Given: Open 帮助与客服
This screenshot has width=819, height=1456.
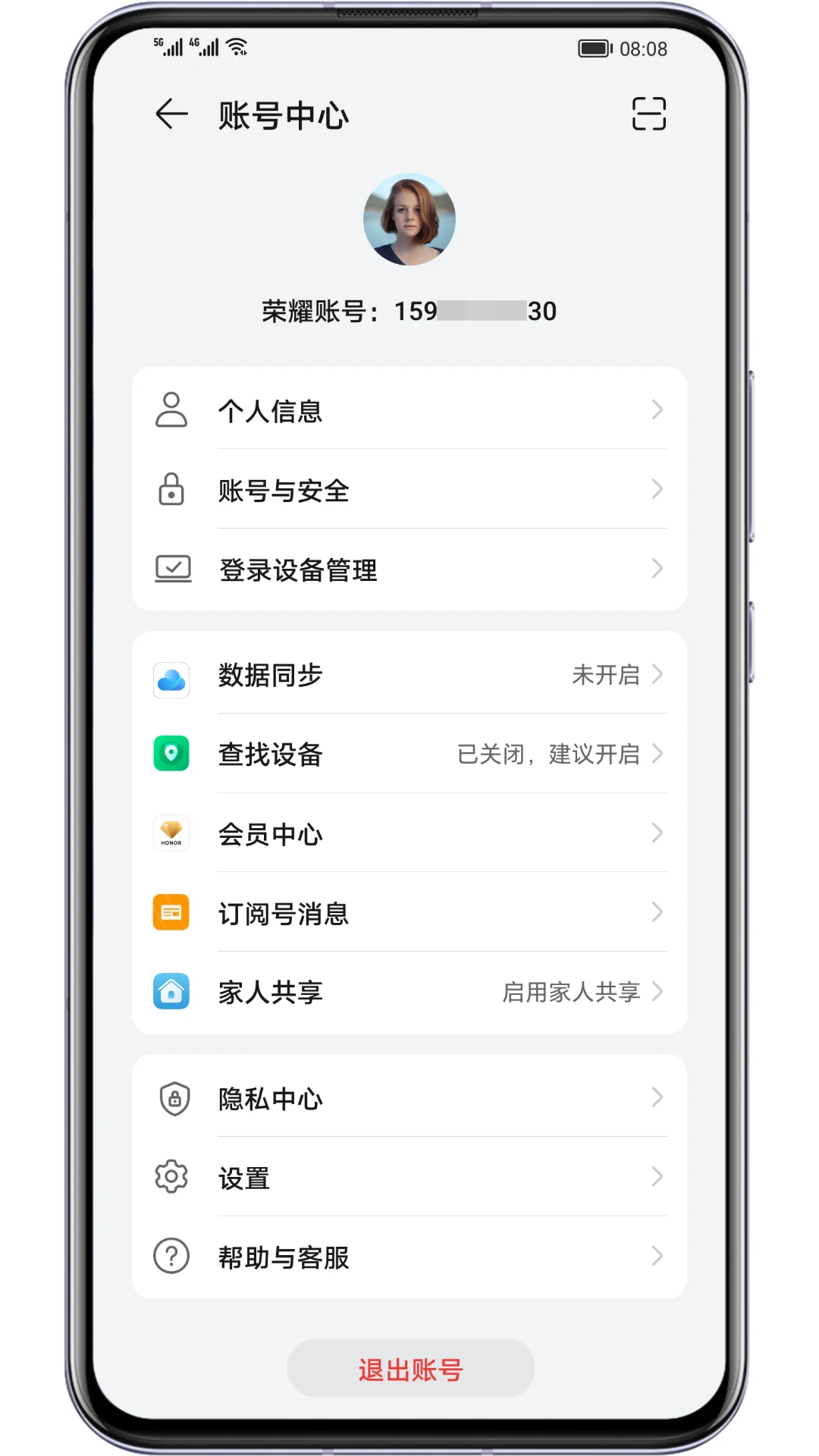Looking at the screenshot, I should pyautogui.click(x=409, y=1257).
